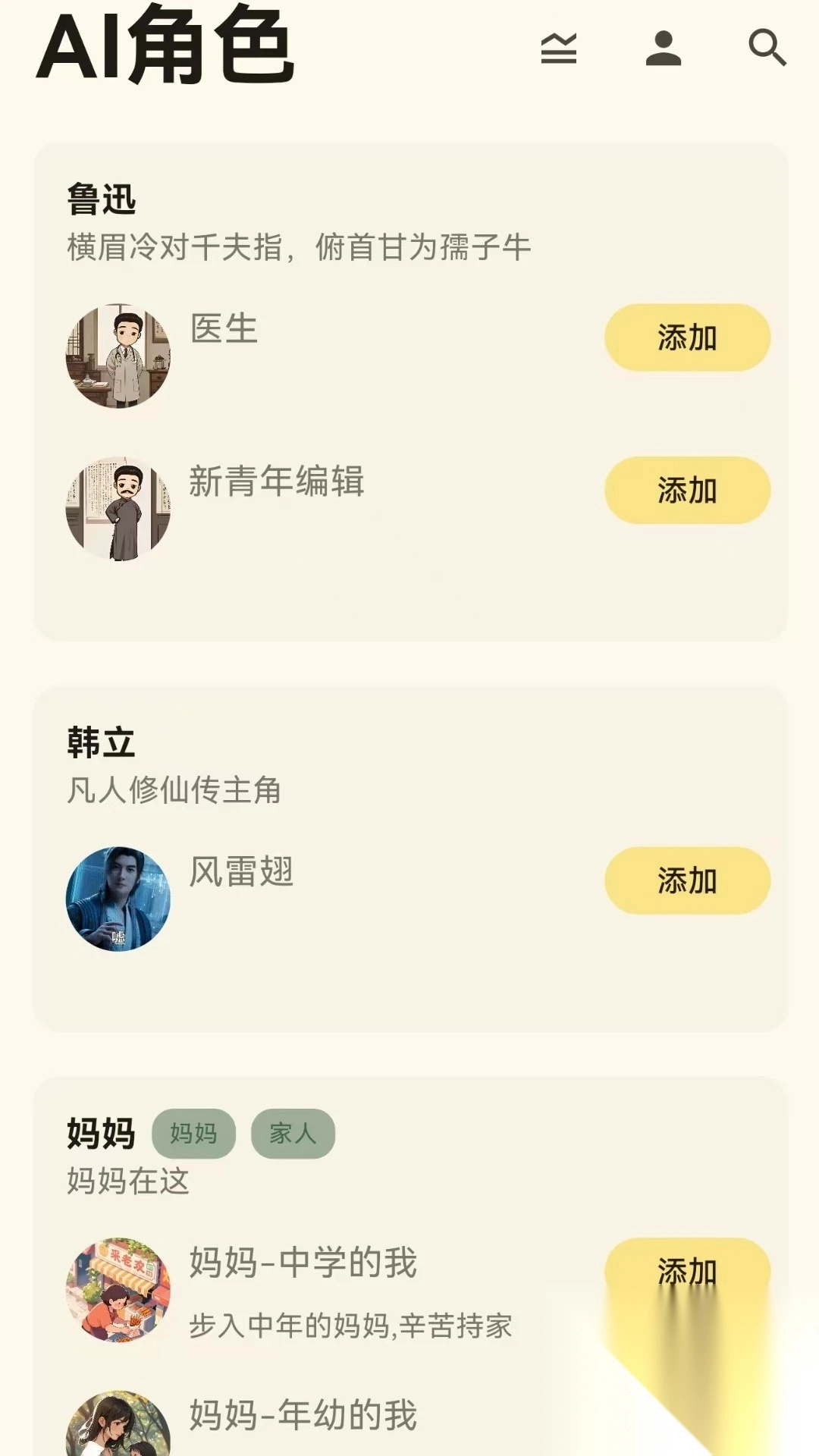819x1456 pixels.
Task: Add the 医生 character
Action: [686, 338]
